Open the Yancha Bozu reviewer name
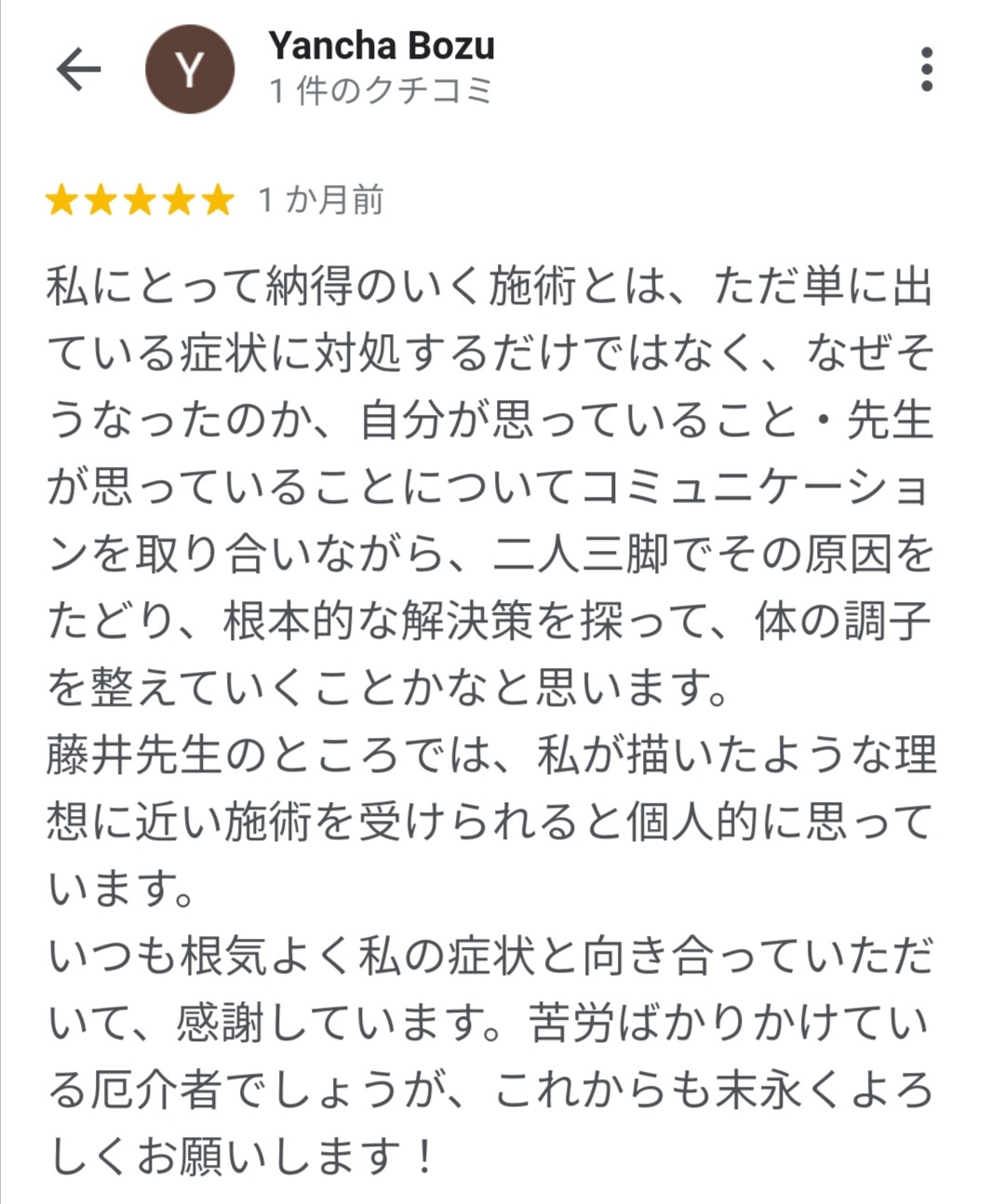 [x=382, y=46]
